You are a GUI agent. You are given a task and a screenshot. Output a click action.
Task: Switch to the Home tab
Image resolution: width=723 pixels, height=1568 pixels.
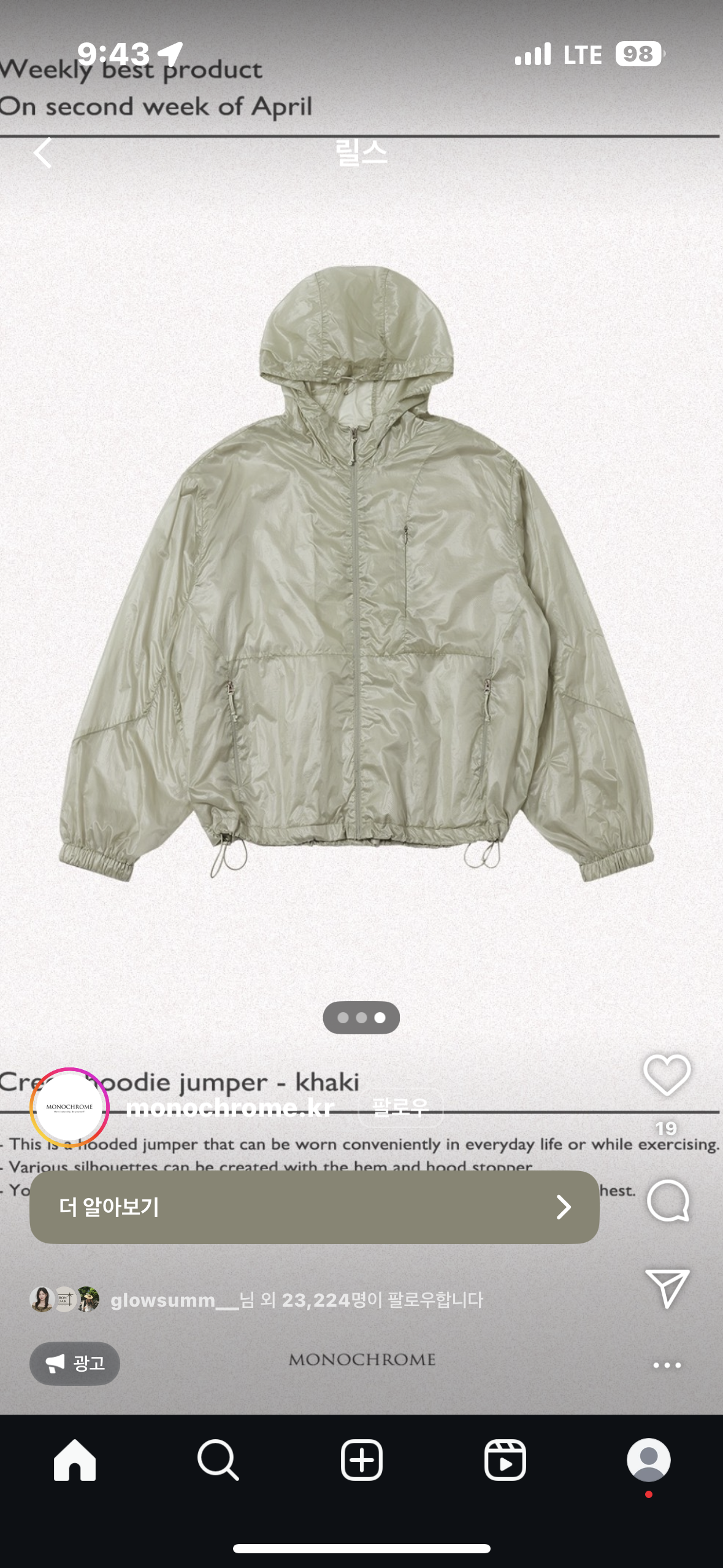point(75,1460)
